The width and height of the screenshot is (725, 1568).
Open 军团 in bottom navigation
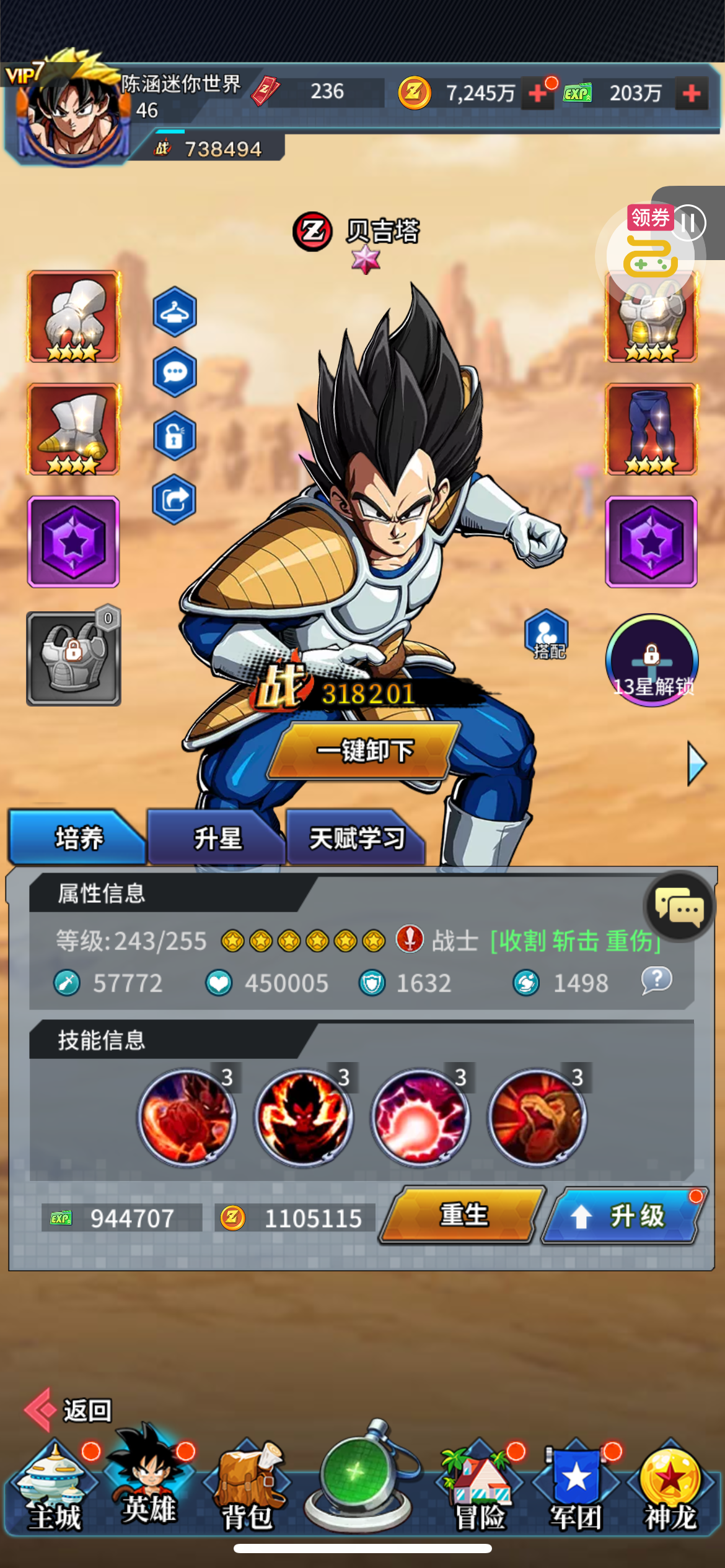click(576, 1487)
